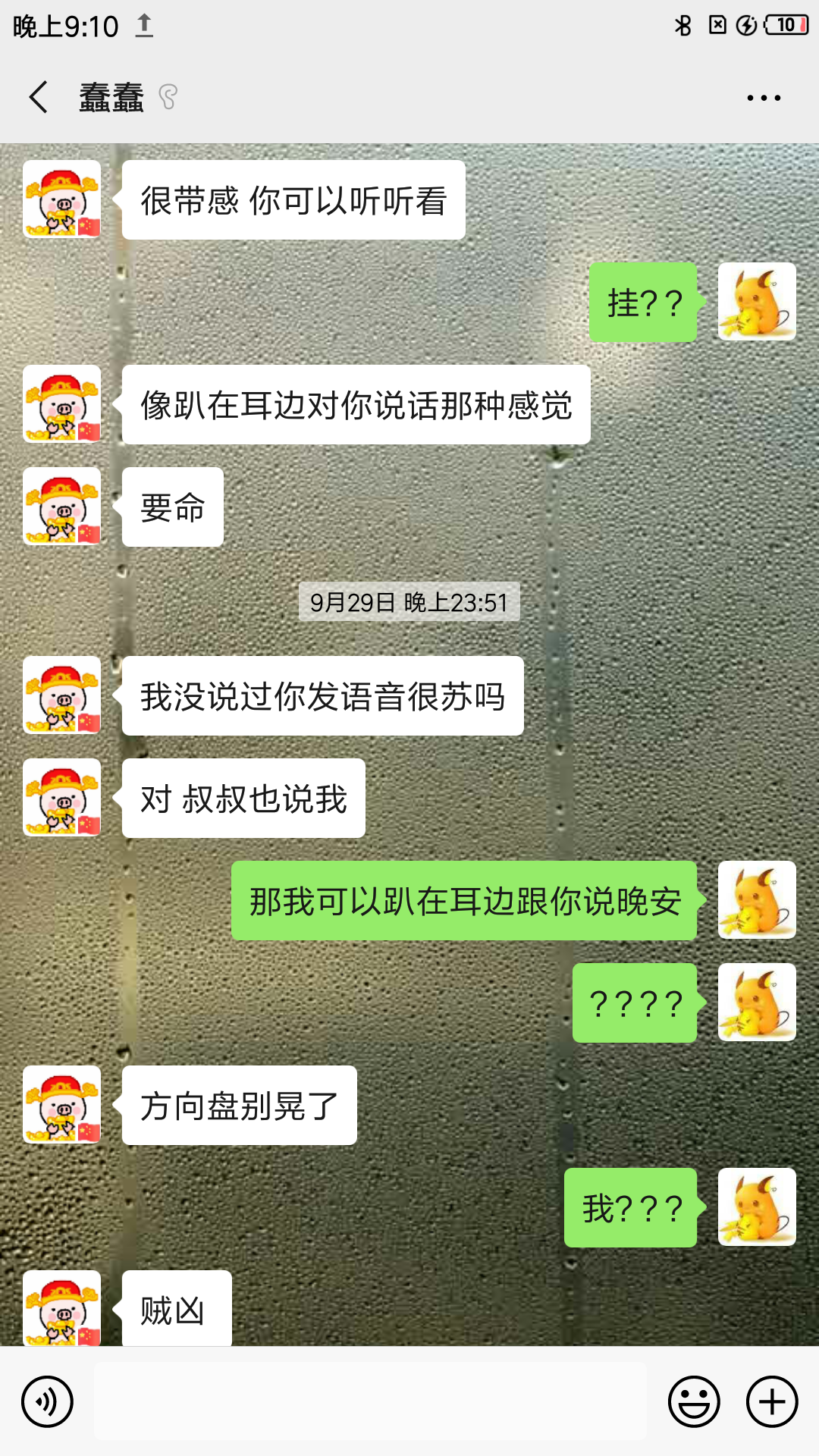Viewport: 819px width, 1456px height.
Task: Open my avatar beside 我??? message
Action: [x=757, y=1207]
